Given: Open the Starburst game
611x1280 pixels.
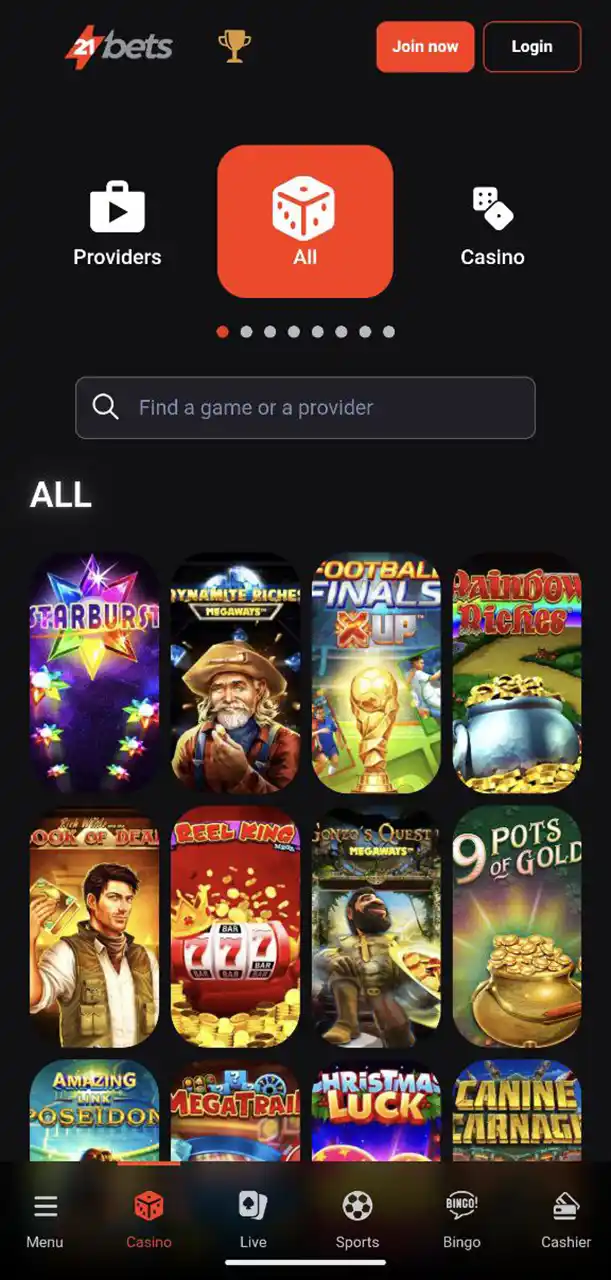Looking at the screenshot, I should 94,673.
